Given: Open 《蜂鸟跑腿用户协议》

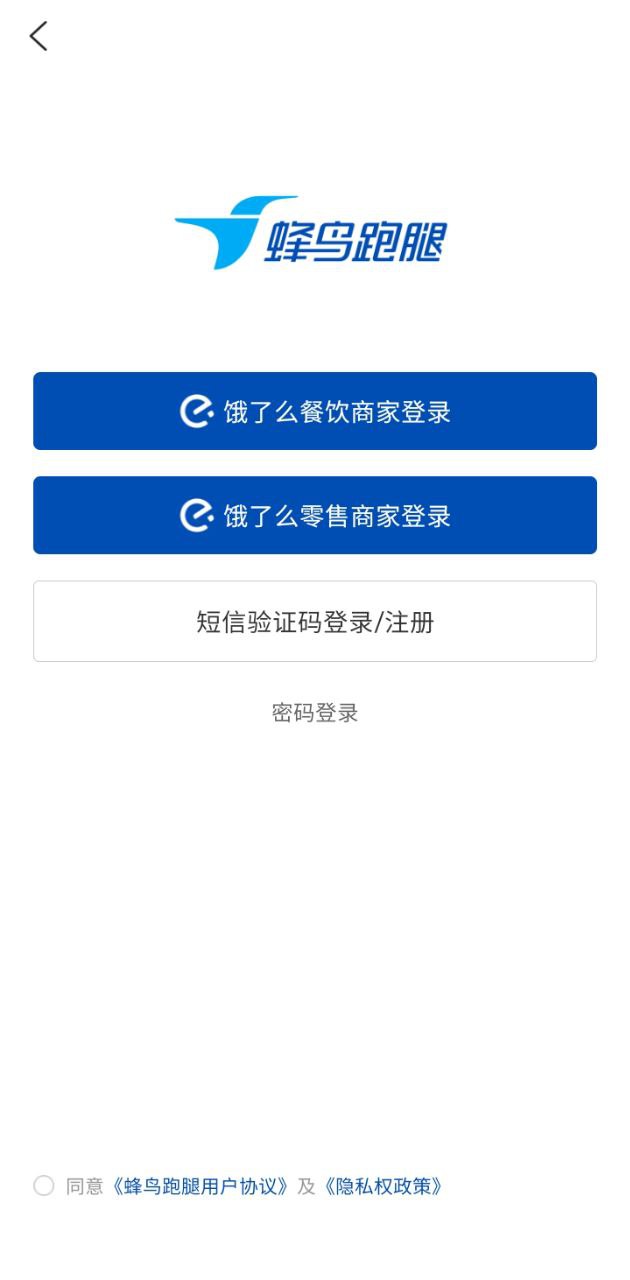Looking at the screenshot, I should click(x=202, y=1187).
